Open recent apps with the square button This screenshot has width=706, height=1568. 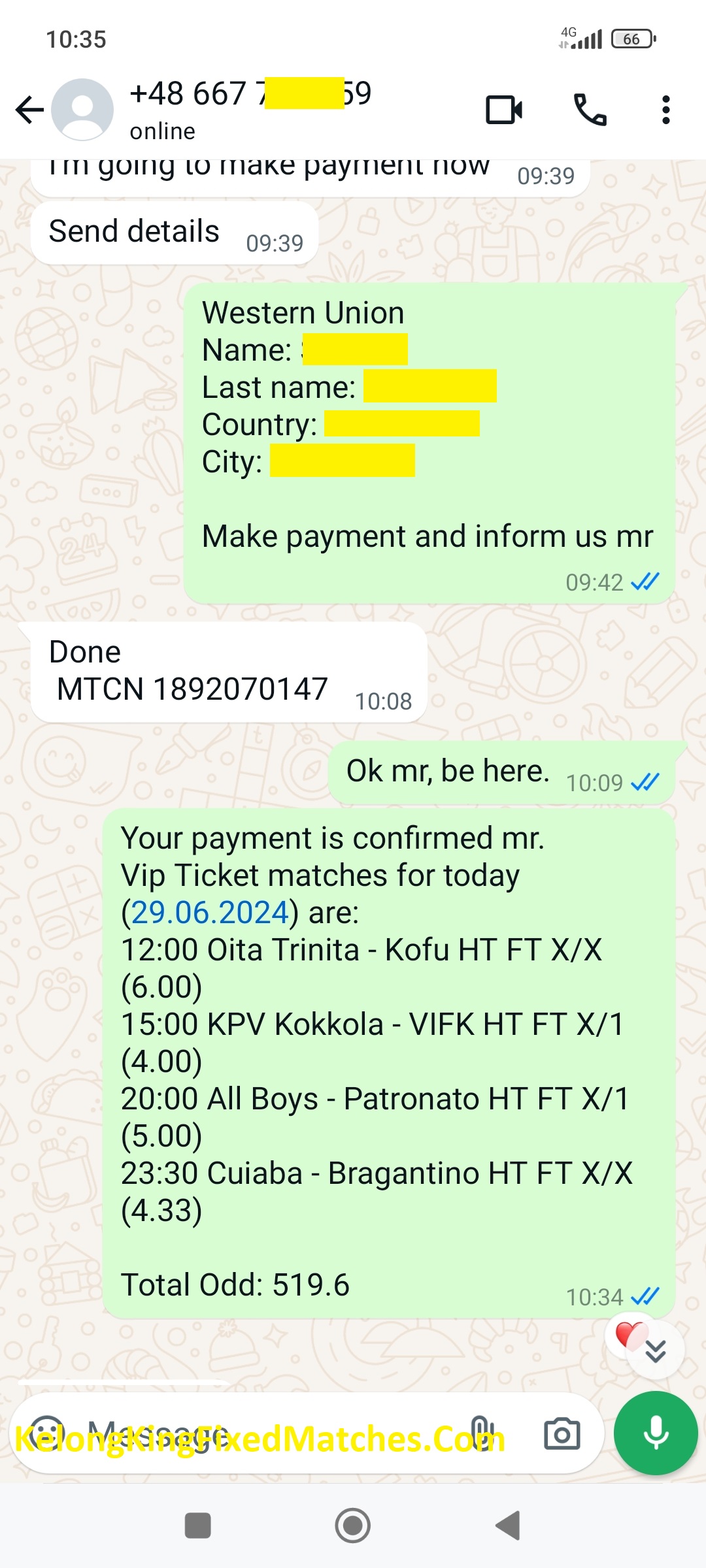coord(198,1526)
